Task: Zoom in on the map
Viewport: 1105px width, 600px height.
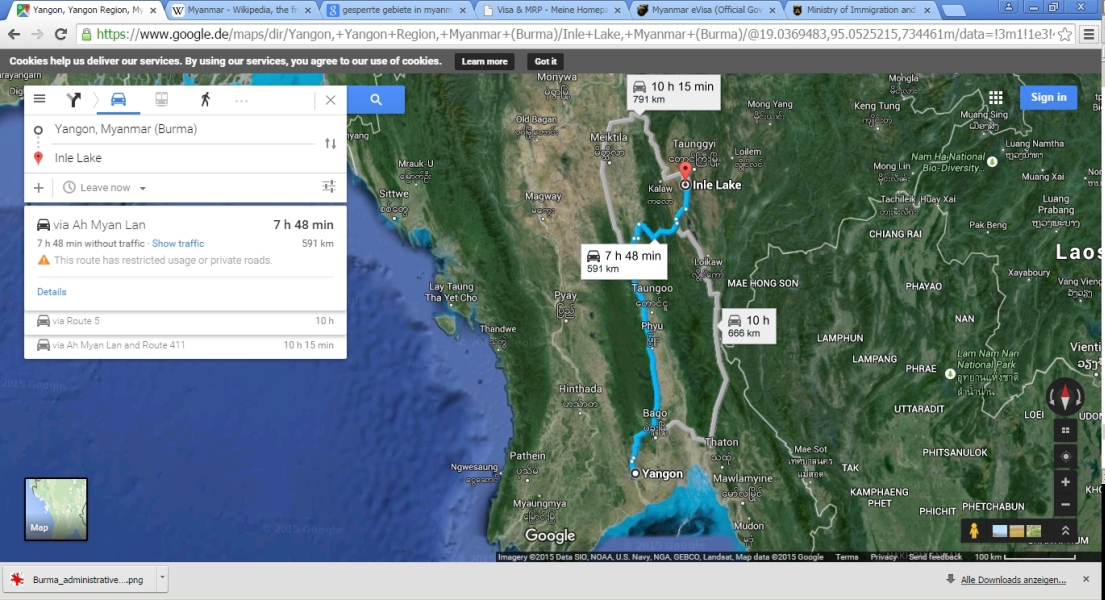Action: [1066, 482]
